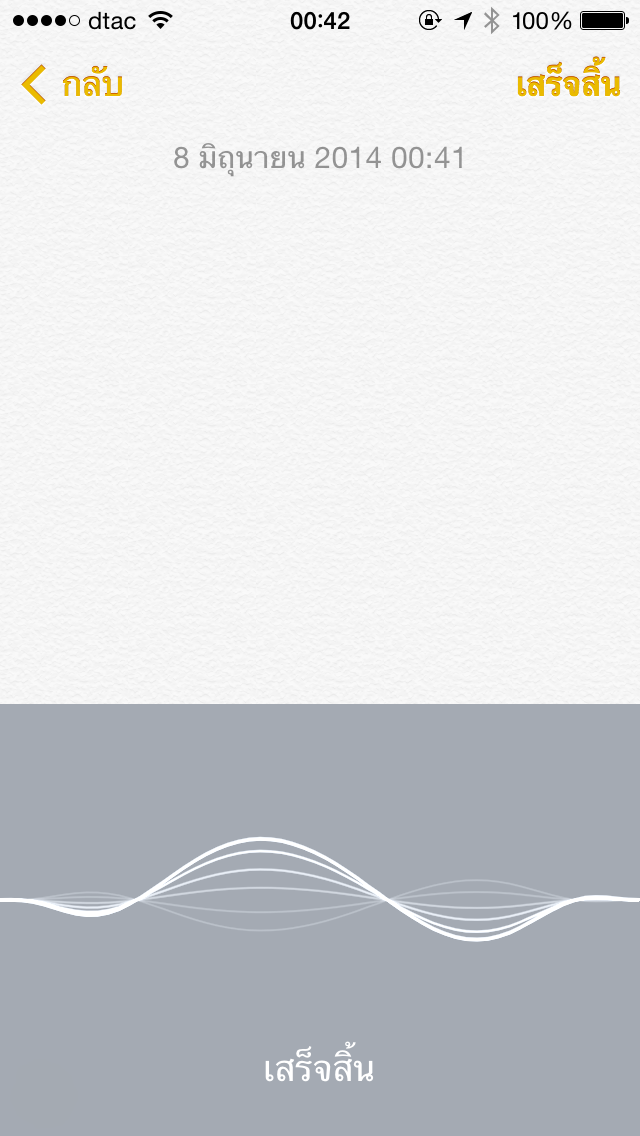
Task: Go back via the กลับ button
Action: (72, 85)
